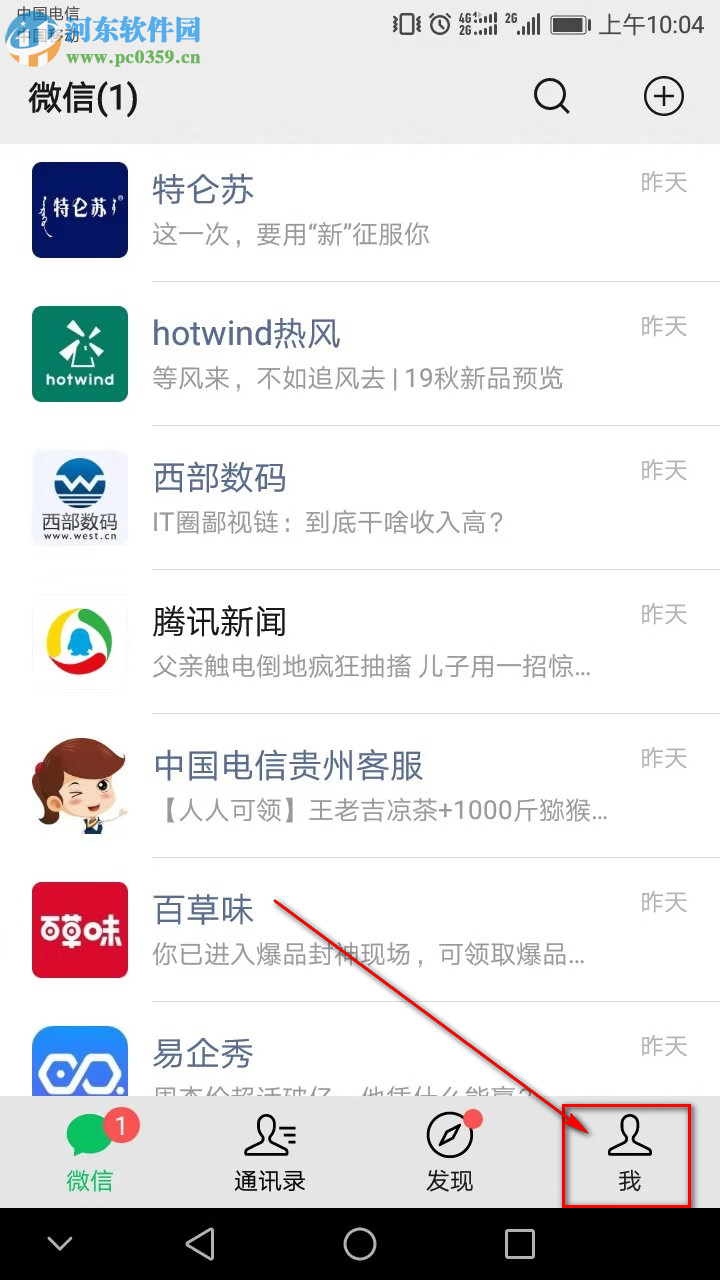Tap the plus icon to add contacts

tap(663, 96)
